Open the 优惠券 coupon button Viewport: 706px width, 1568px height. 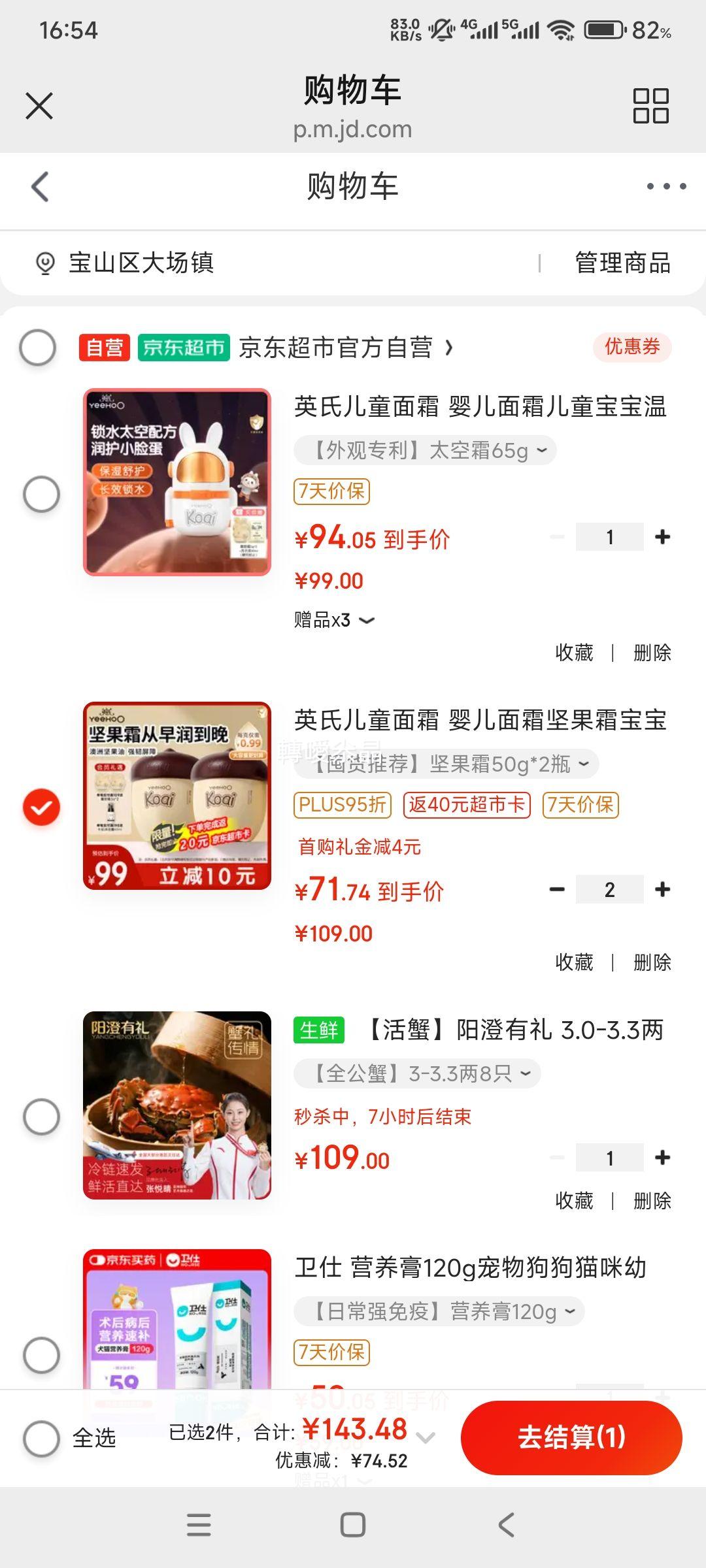631,347
